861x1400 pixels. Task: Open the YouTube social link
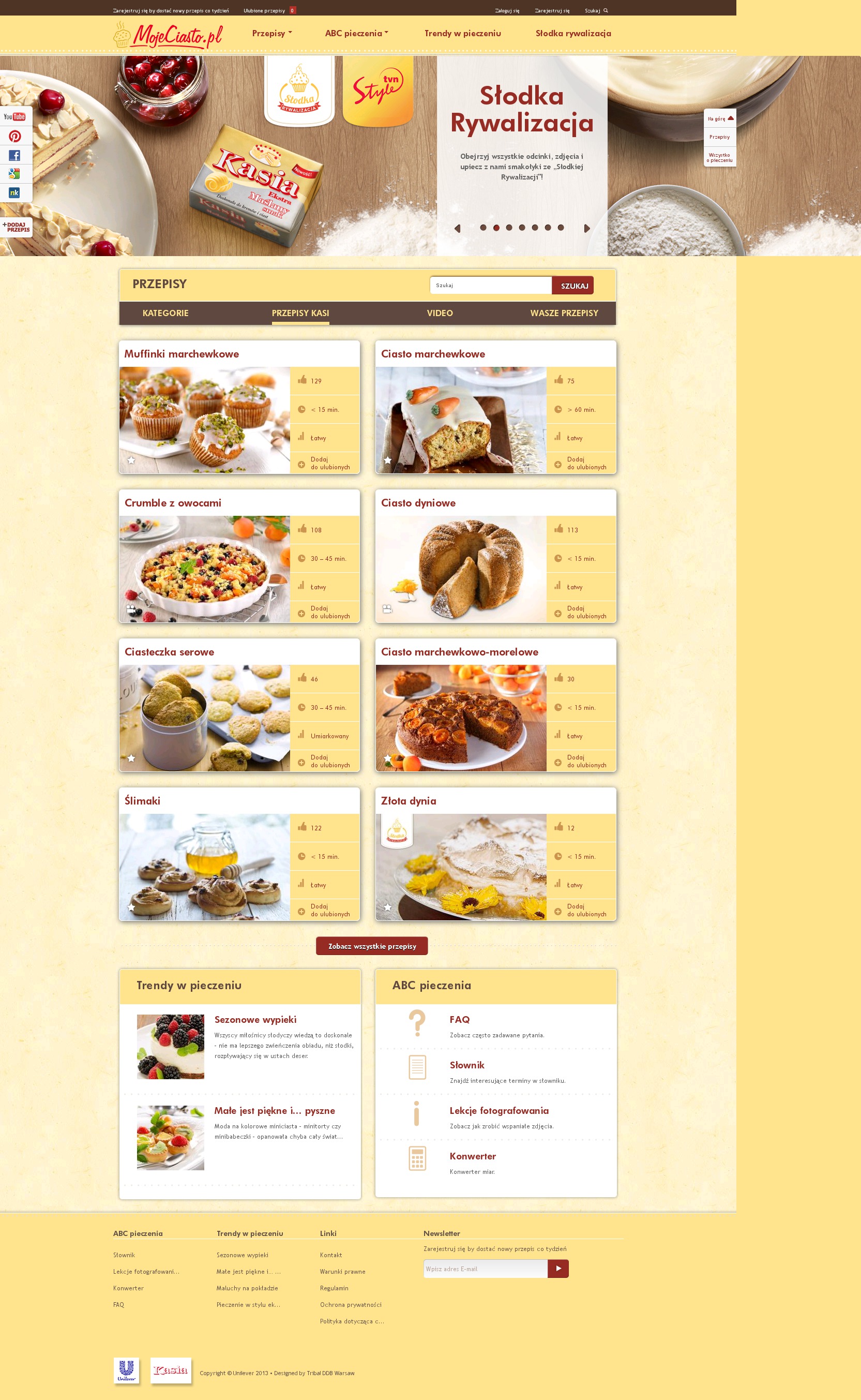point(15,117)
